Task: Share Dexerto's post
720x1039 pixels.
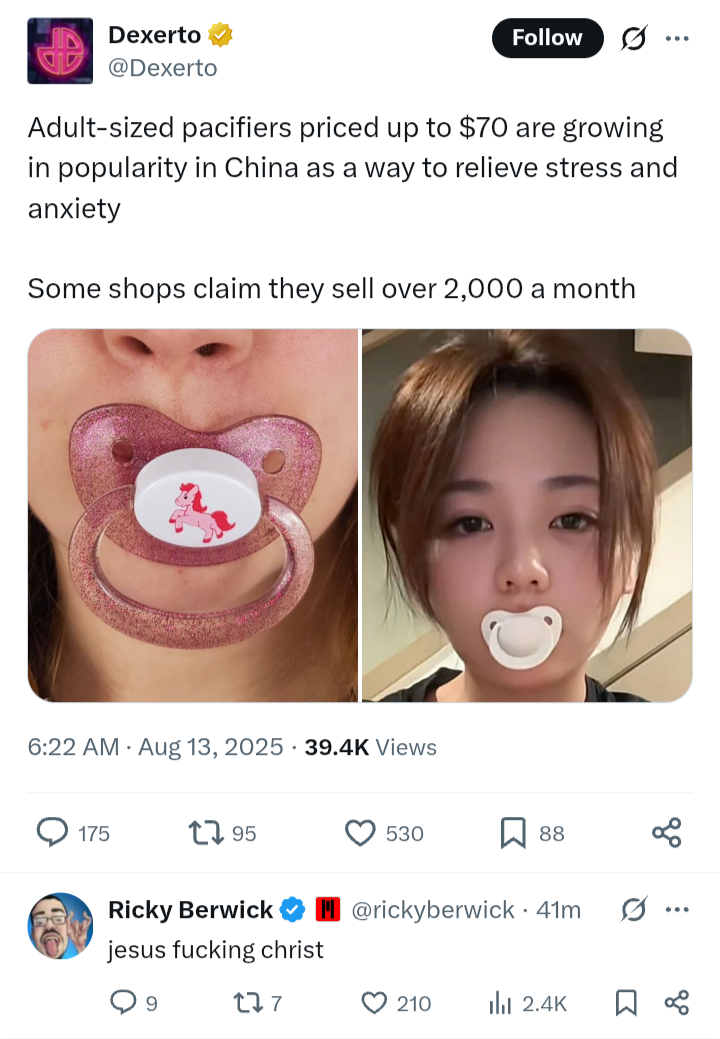Action: click(x=666, y=832)
